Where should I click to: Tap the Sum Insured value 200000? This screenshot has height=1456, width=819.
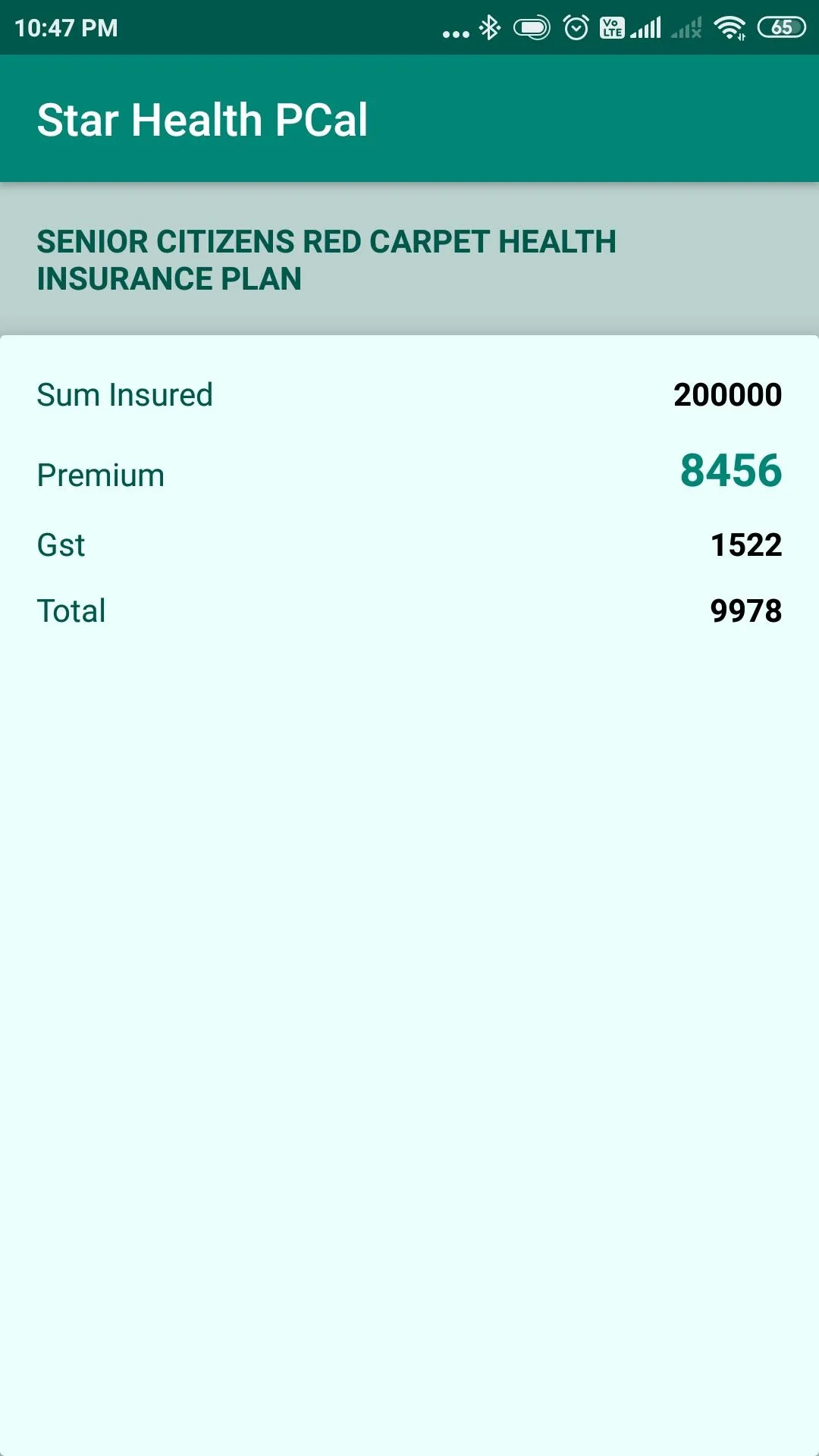[x=727, y=394]
